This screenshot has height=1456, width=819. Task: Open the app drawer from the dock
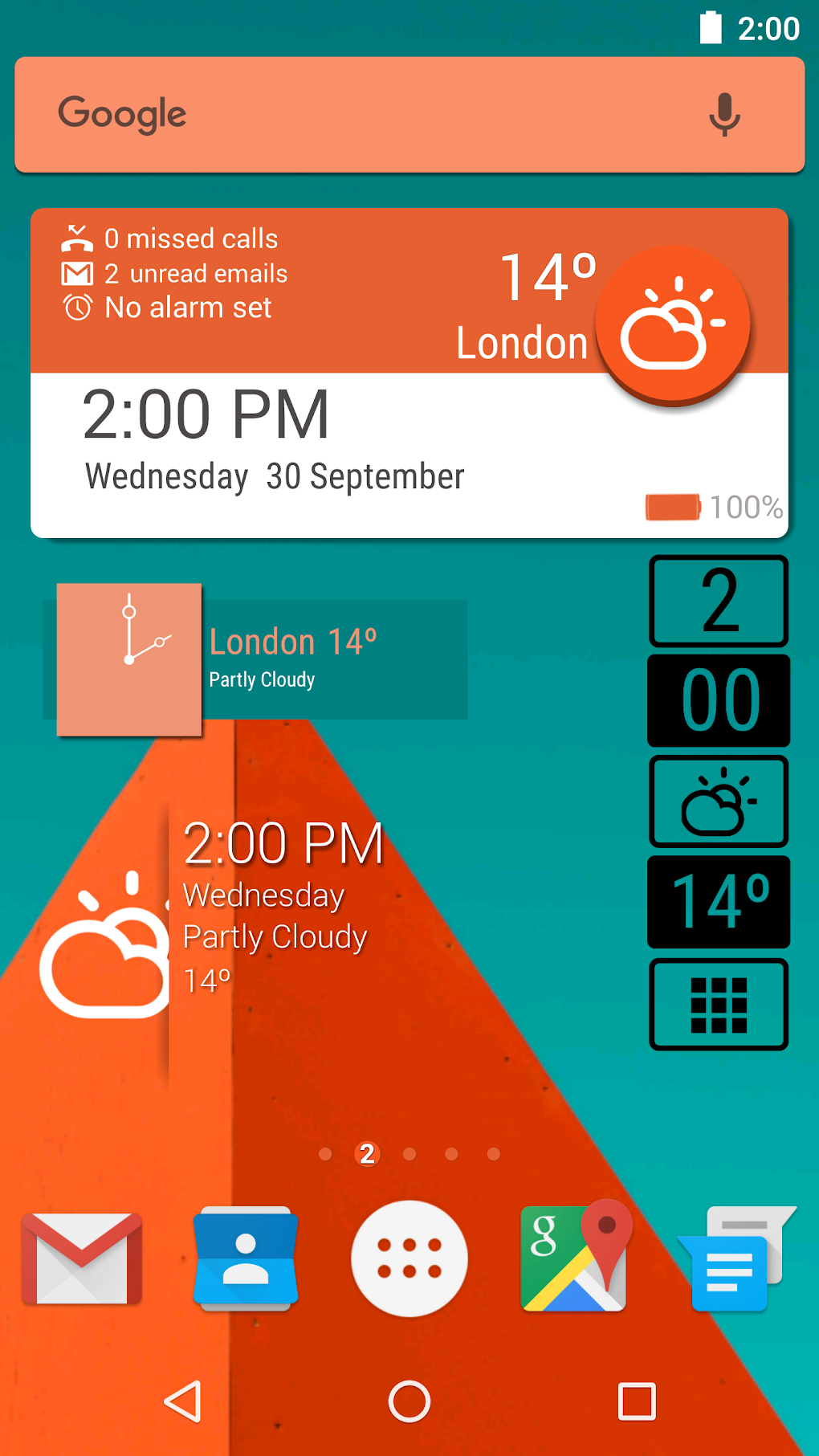[x=409, y=1257]
